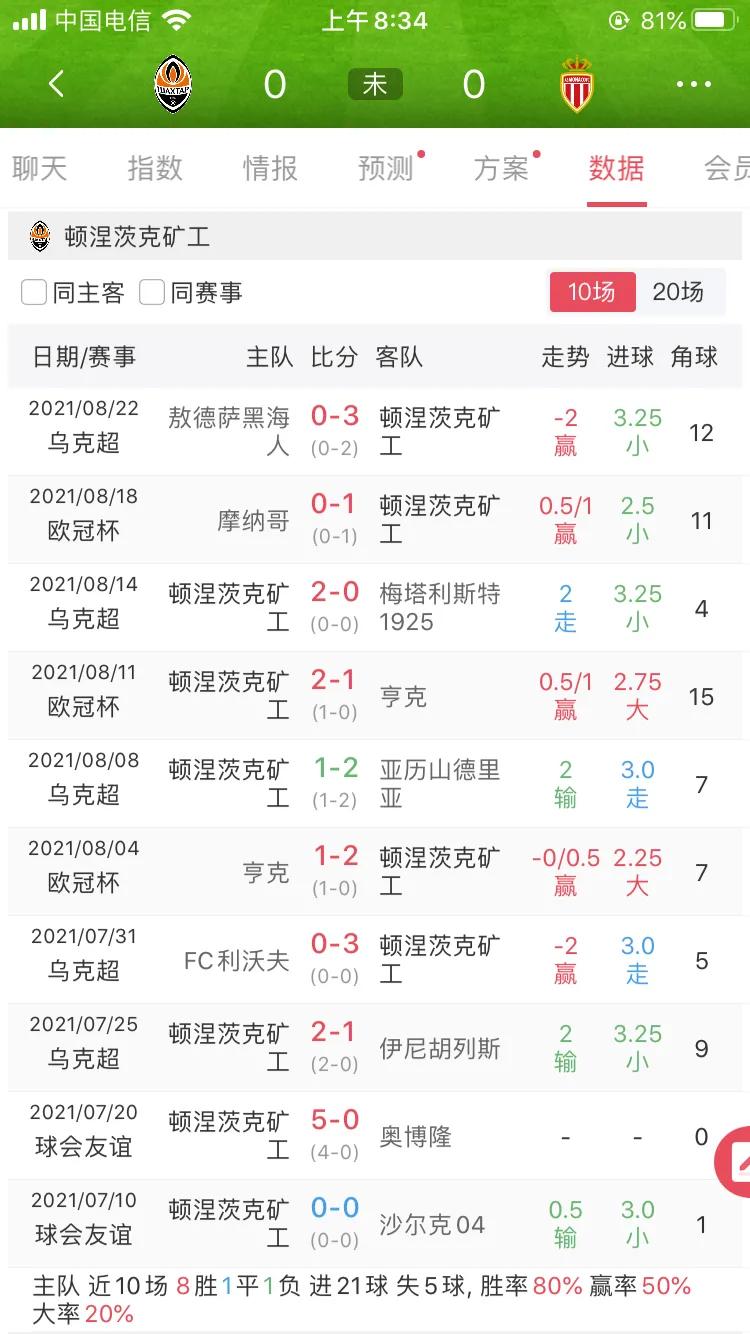Switch to the 预测 tab
Viewport: 750px width, 1334px height.
click(385, 168)
